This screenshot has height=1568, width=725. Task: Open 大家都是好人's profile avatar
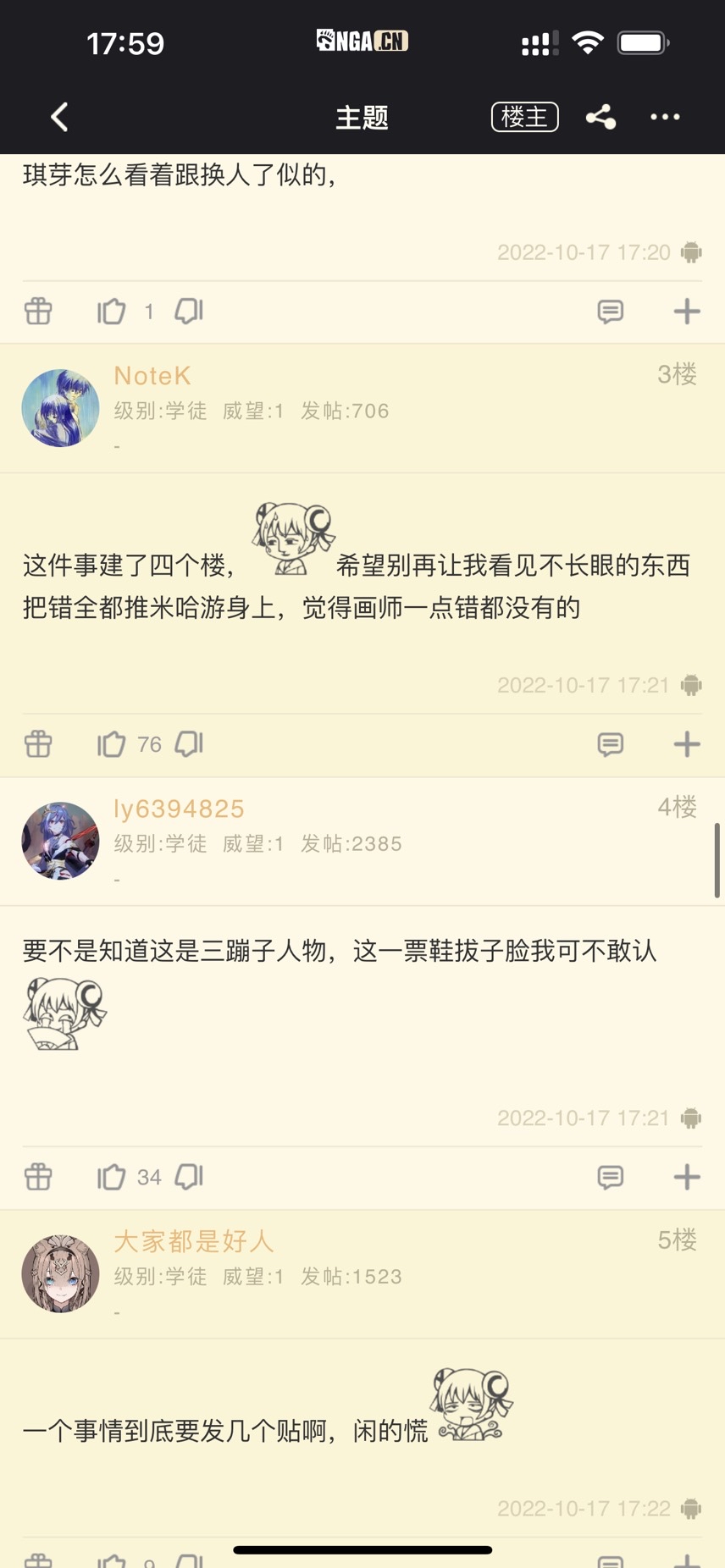click(x=60, y=1273)
